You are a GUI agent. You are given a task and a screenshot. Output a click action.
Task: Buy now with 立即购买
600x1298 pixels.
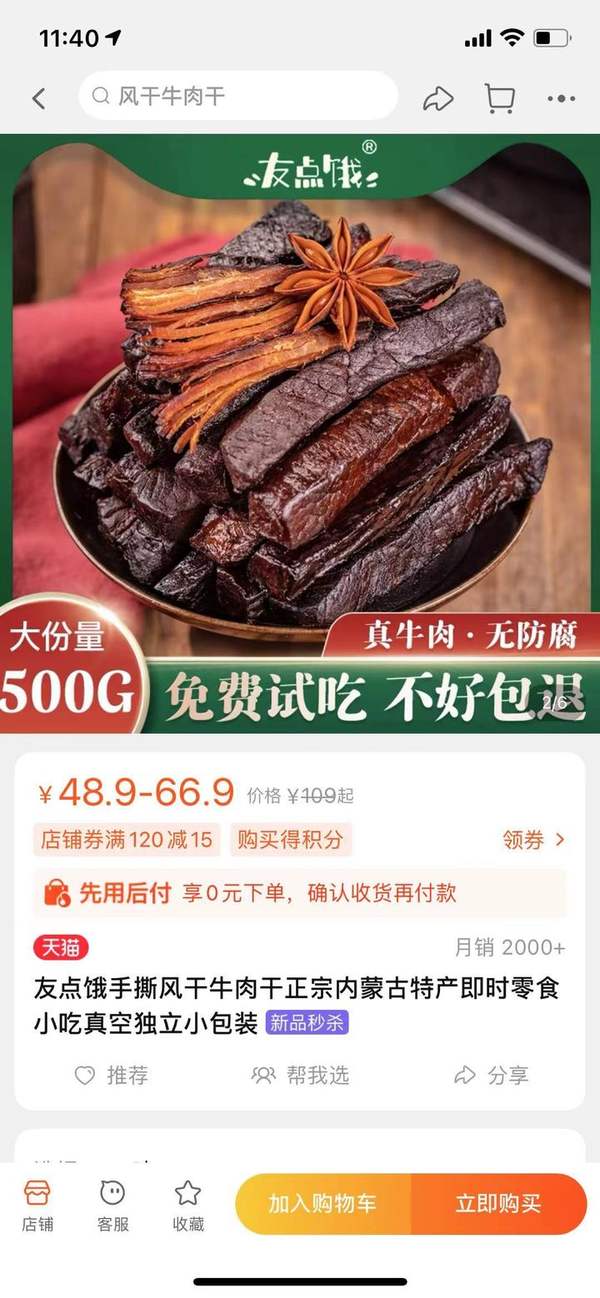[498, 1204]
